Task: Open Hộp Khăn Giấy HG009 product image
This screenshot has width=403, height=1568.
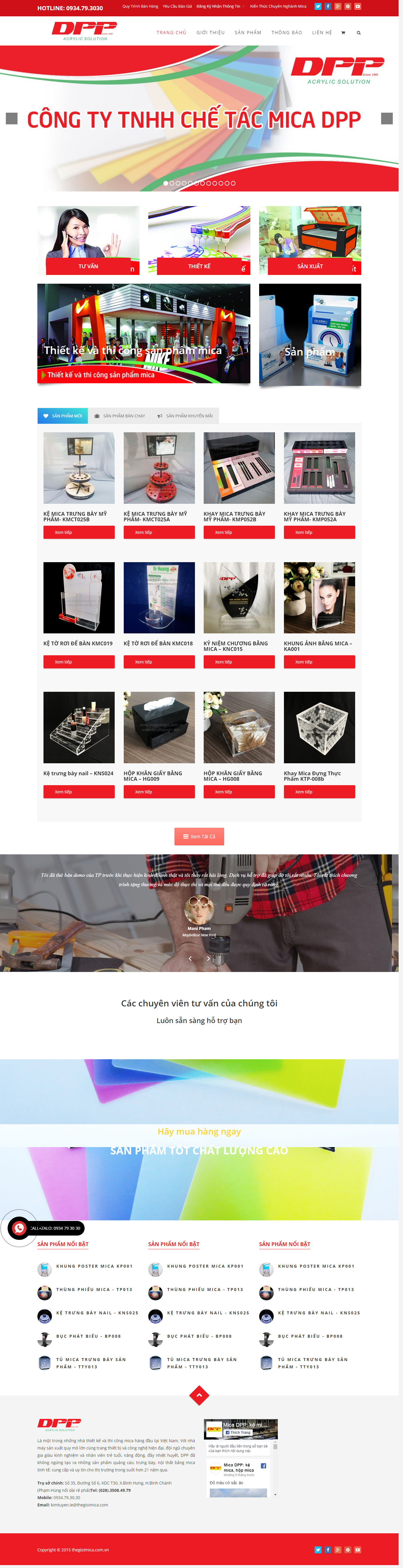Action: pos(159,727)
